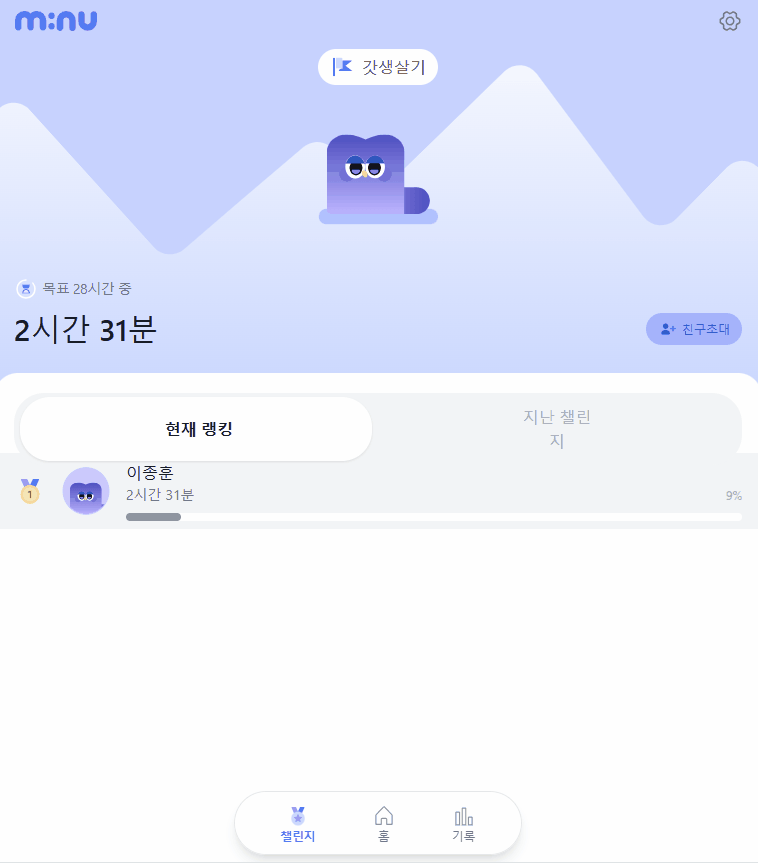Open the settings gear icon
The width and height of the screenshot is (758, 863).
730,21
